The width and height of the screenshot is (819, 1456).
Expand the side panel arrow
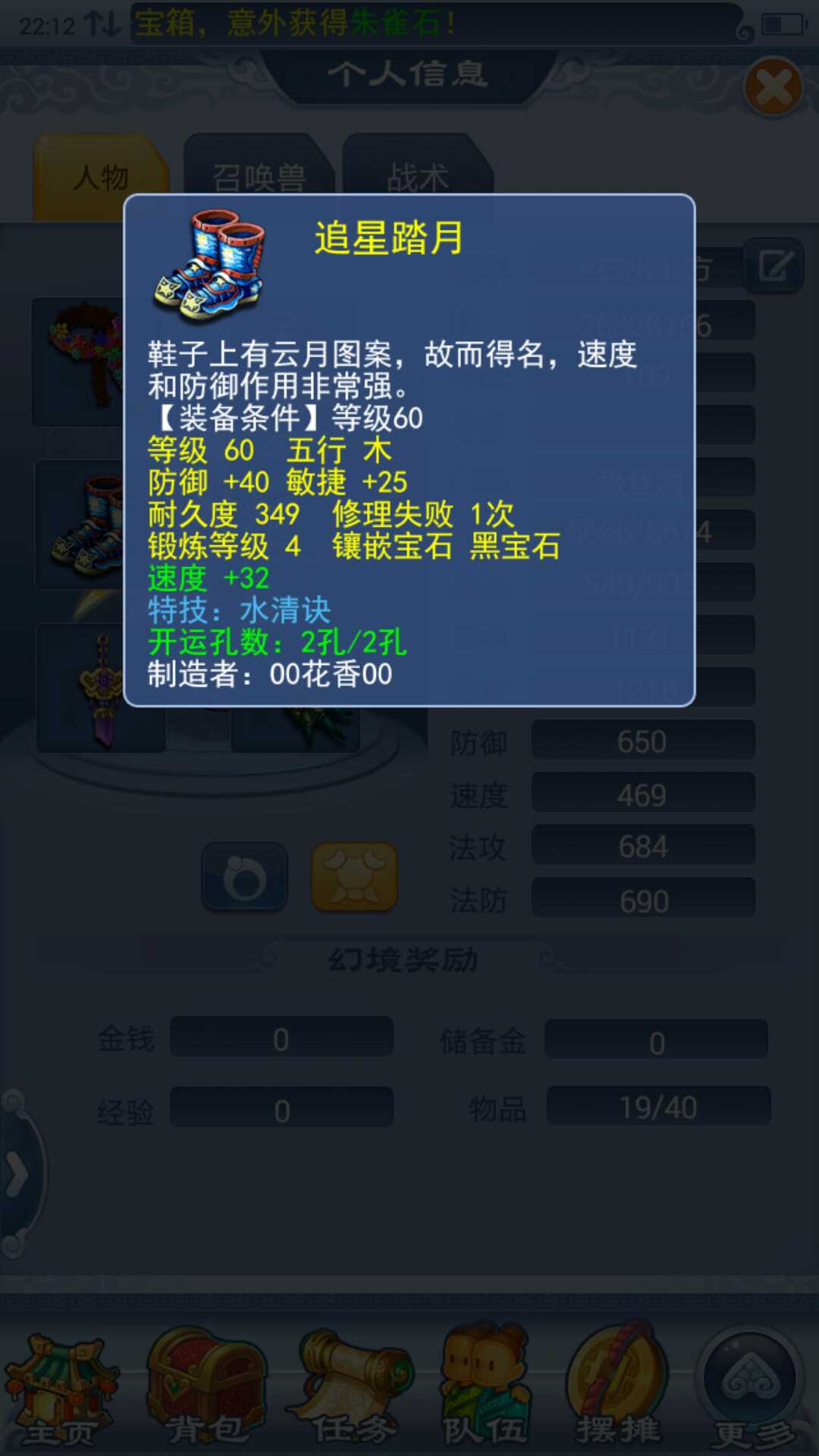[x=17, y=1175]
